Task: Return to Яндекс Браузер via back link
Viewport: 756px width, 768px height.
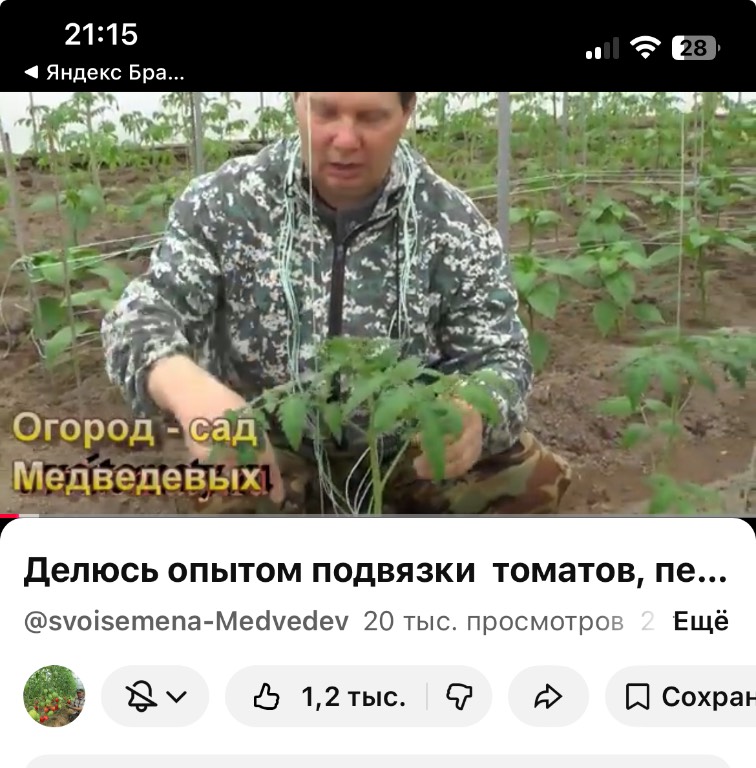Action: (x=104, y=73)
